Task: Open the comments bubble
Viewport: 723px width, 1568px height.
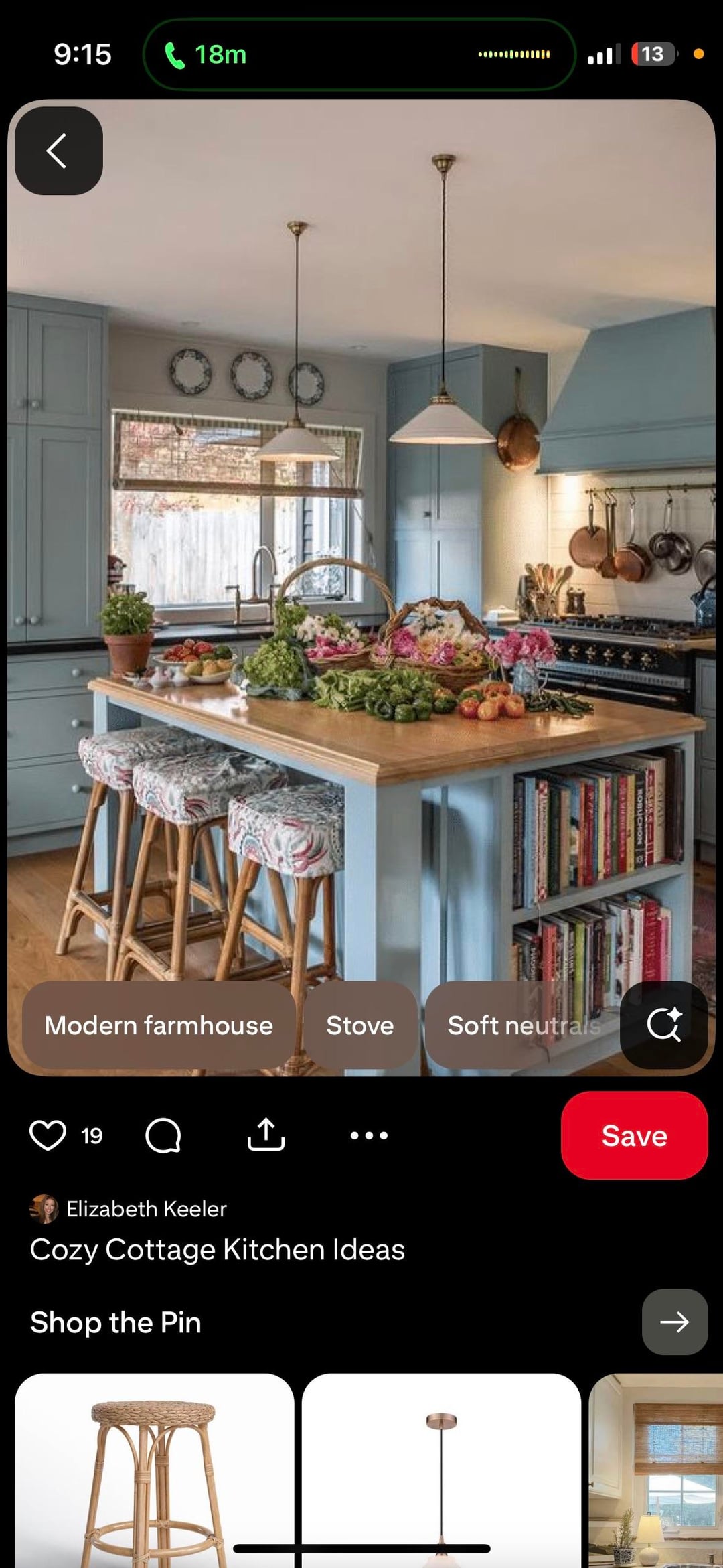Action: tap(163, 1135)
